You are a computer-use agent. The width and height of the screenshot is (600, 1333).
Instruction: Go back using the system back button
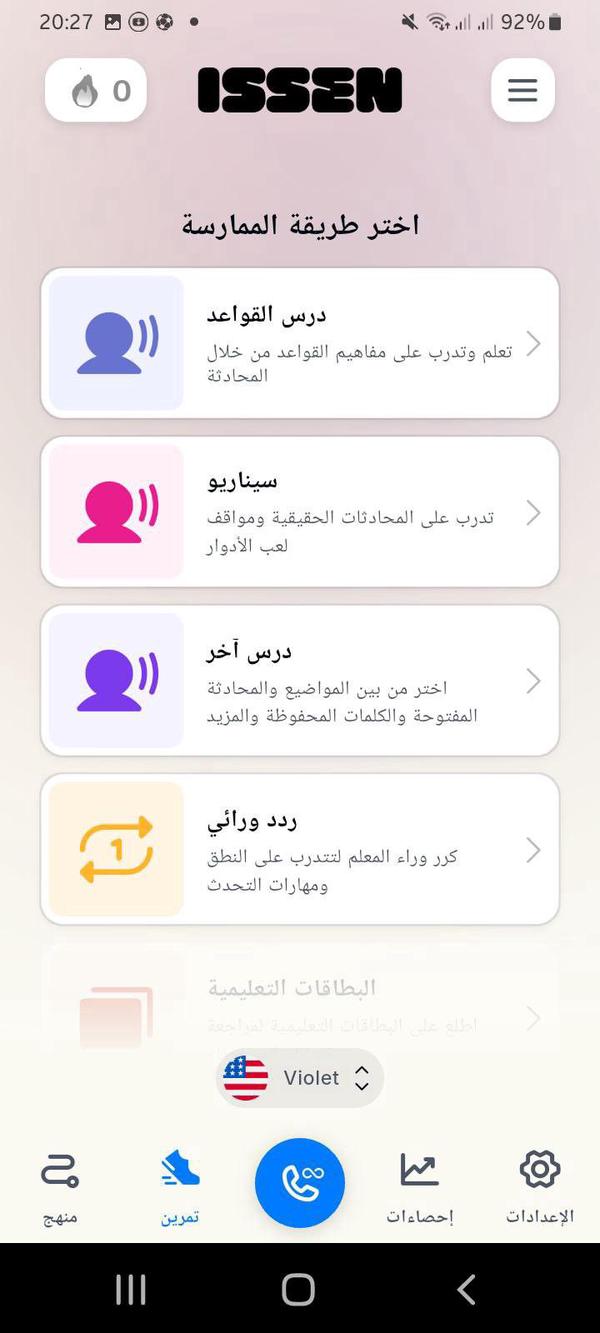[x=466, y=1290]
